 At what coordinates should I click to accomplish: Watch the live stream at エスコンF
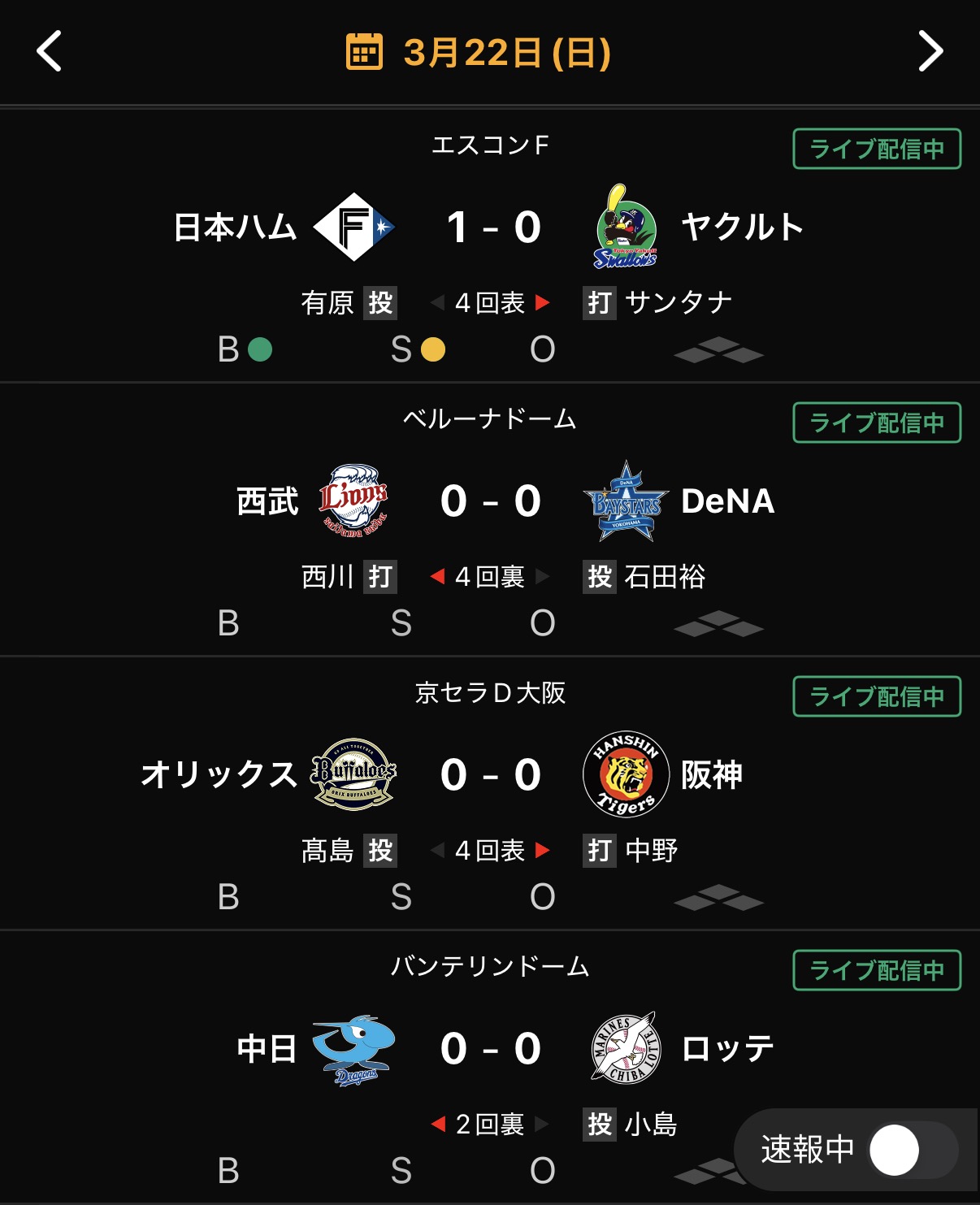pyautogui.click(x=877, y=149)
